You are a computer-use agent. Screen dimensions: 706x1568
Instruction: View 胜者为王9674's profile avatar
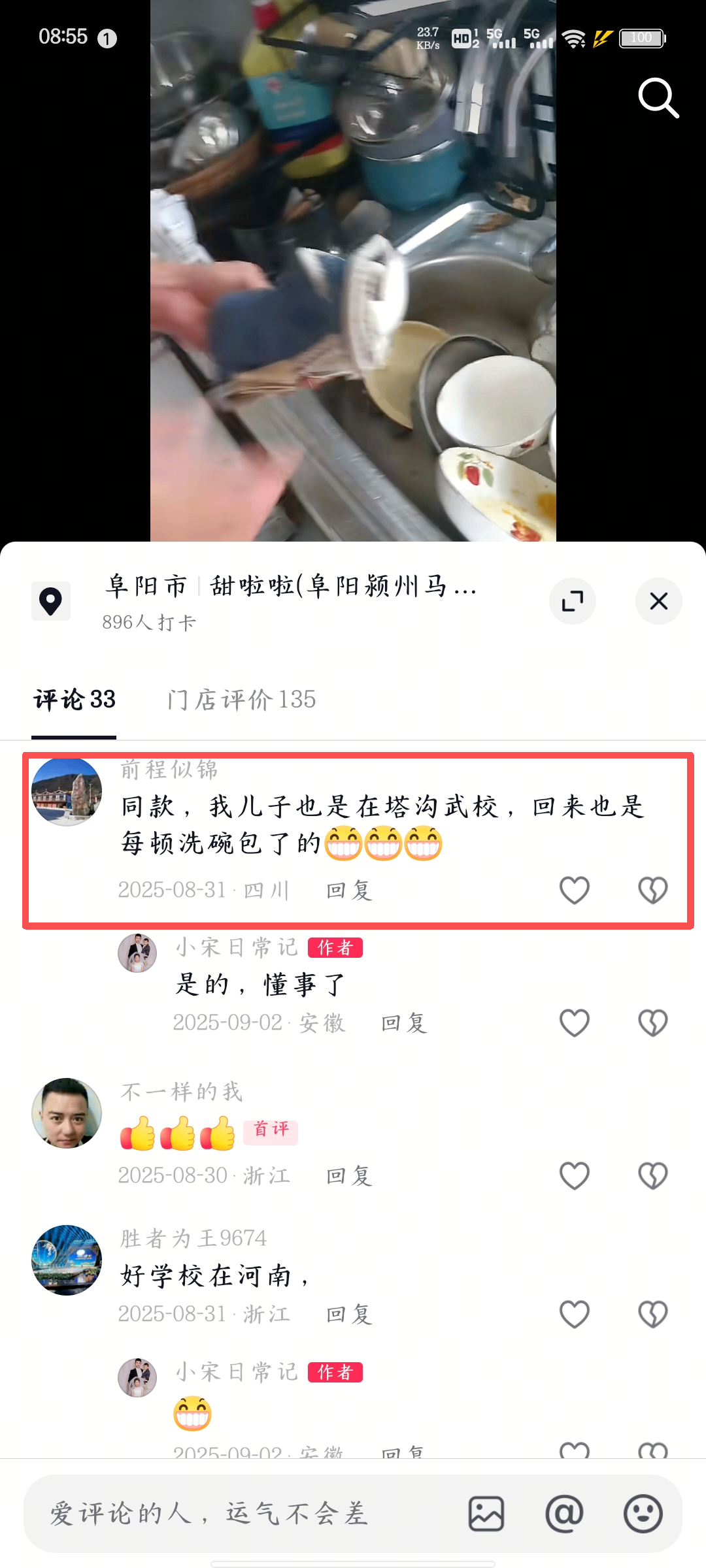[x=67, y=1260]
